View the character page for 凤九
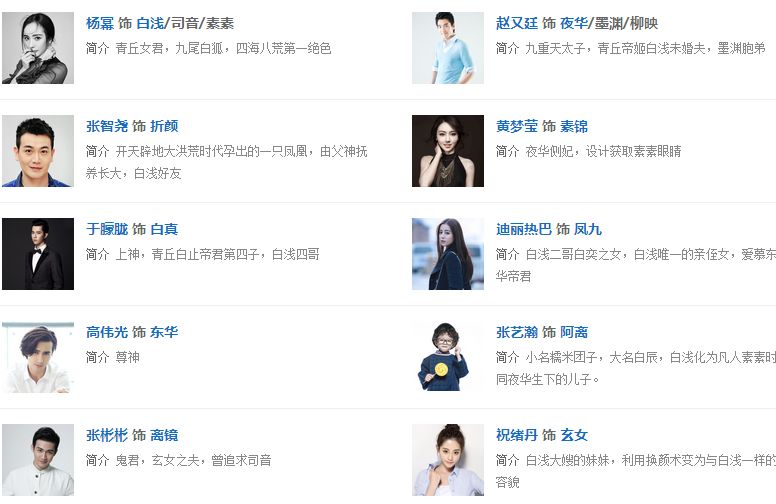776x504 pixels. (x=588, y=229)
